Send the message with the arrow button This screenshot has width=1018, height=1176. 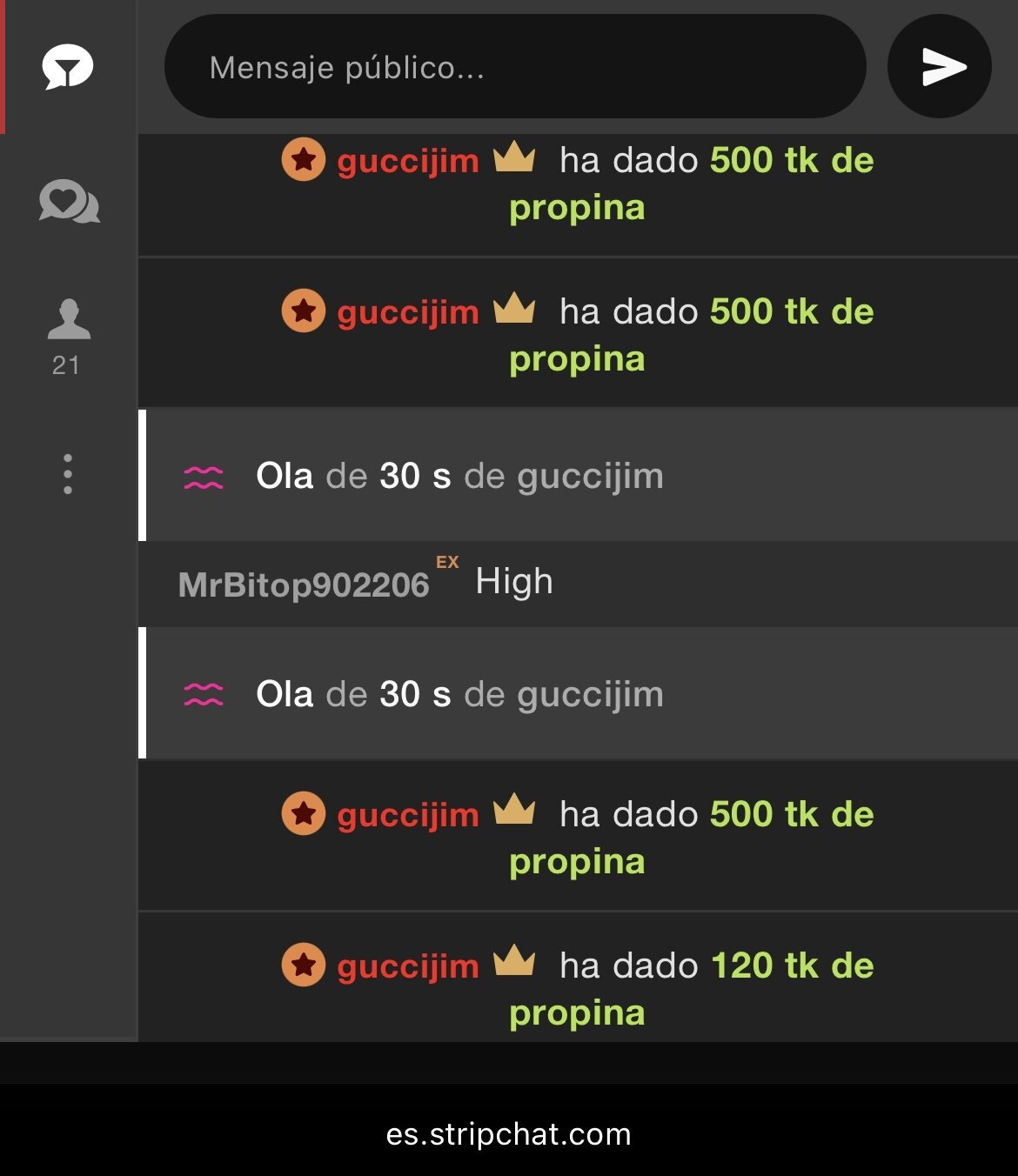point(940,67)
